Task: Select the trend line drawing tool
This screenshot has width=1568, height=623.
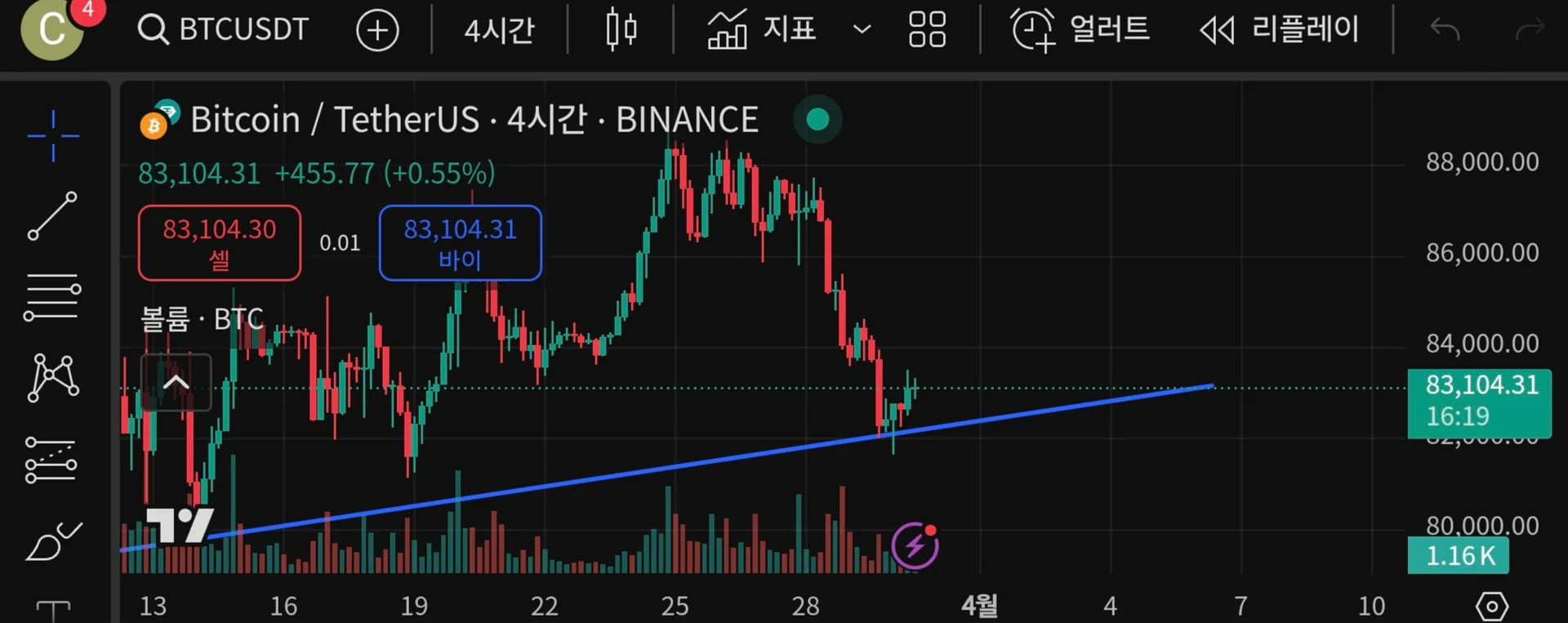Action: 53,216
